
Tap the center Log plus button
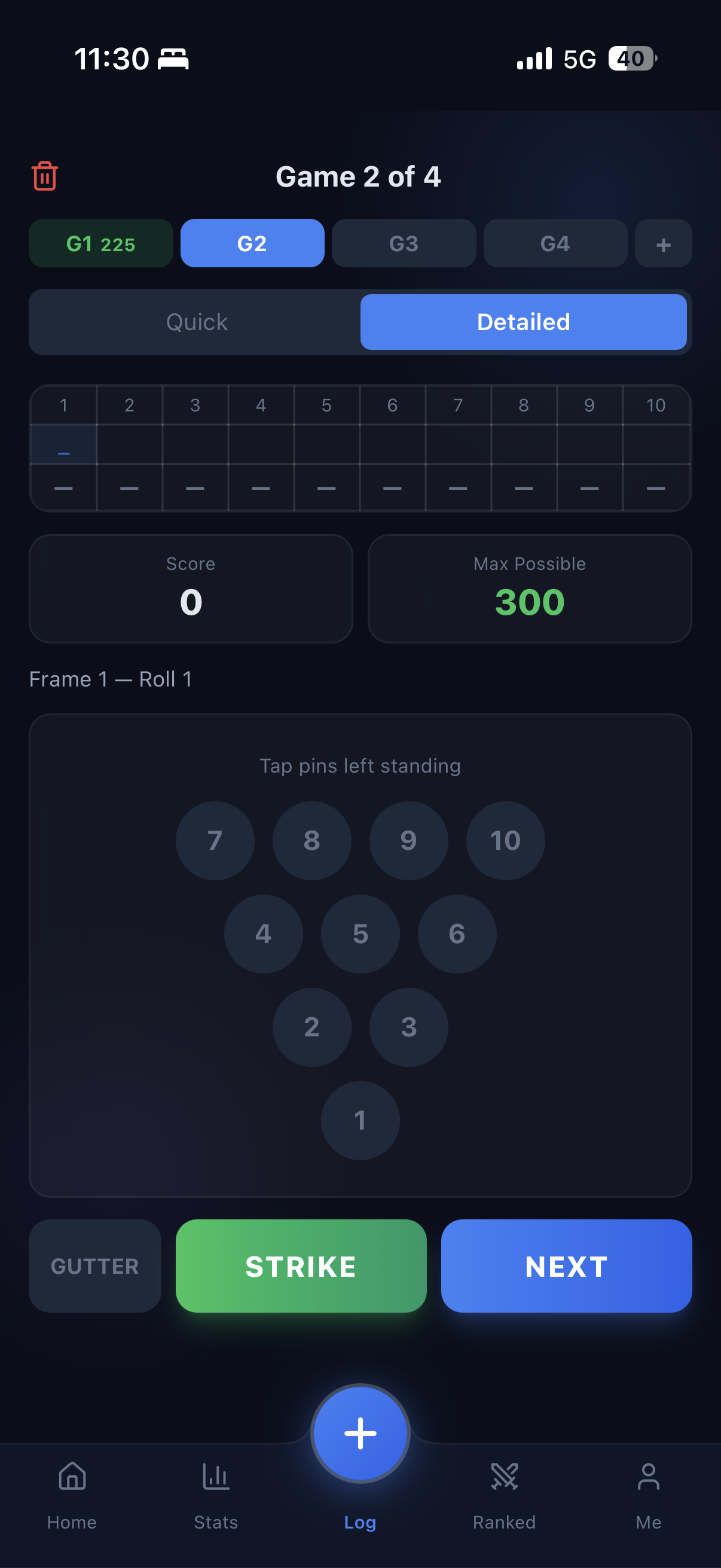point(360,1433)
